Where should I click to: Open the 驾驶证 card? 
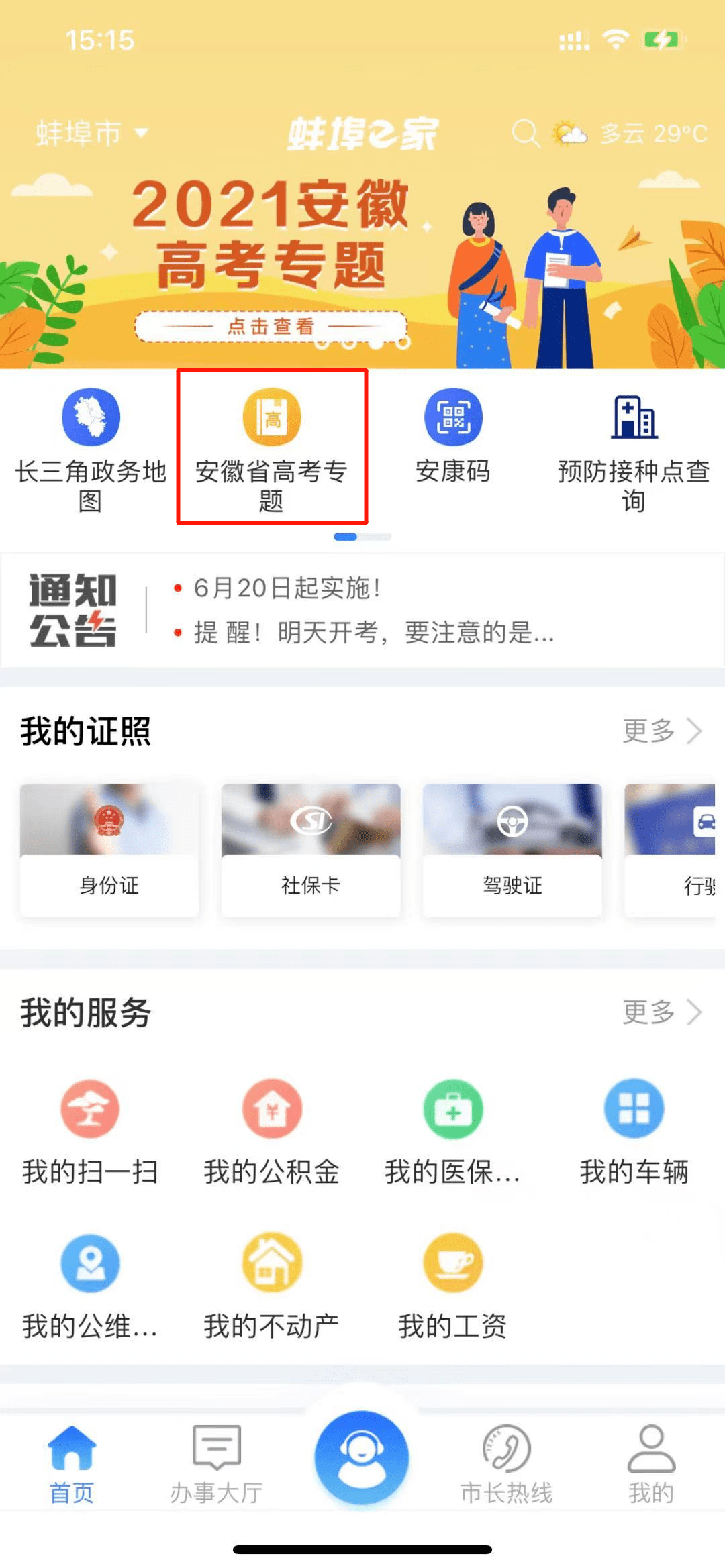(512, 849)
